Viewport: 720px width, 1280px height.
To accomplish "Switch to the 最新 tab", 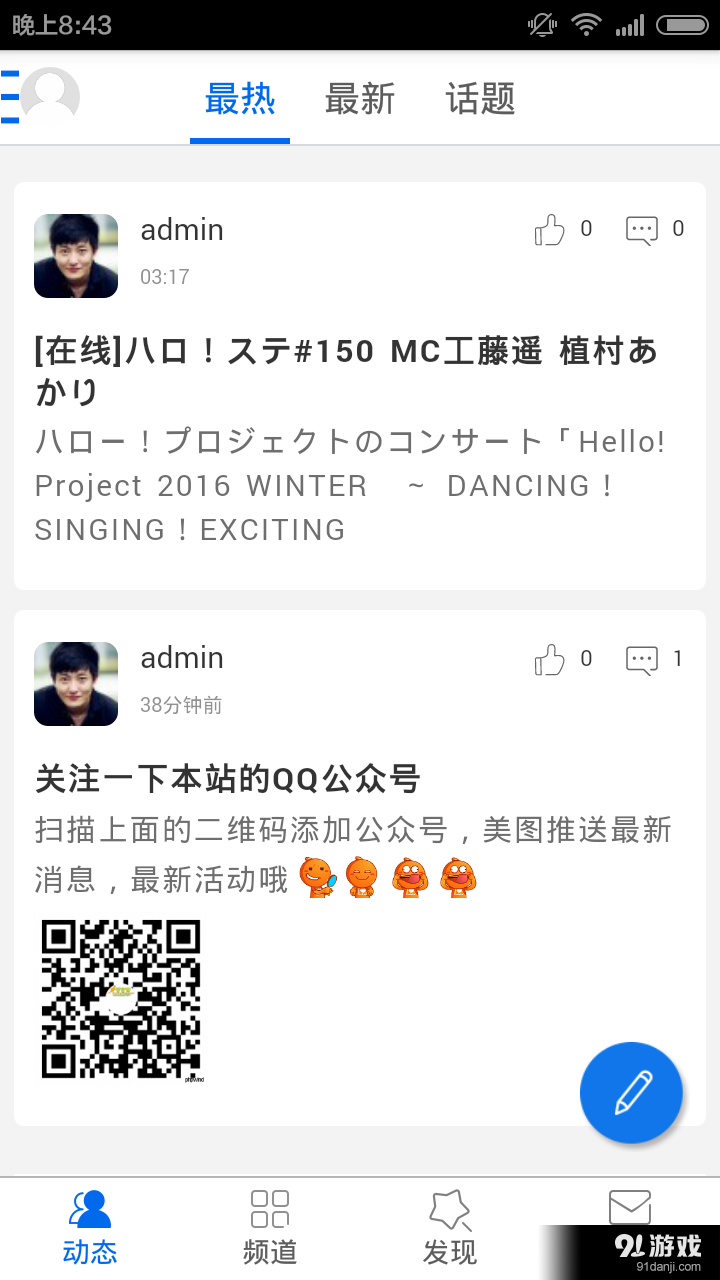I will tap(360, 100).
